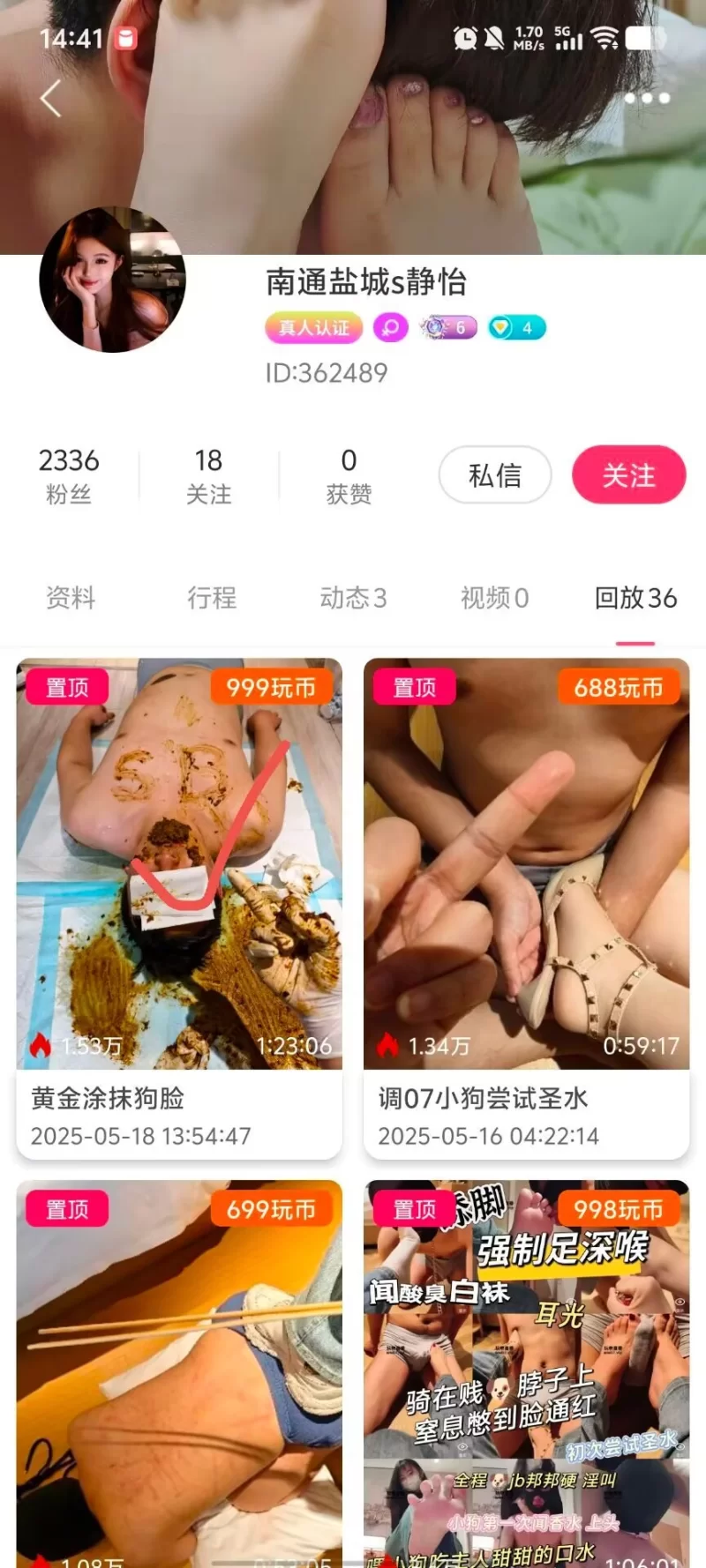Switch to the 资料 tab

[71, 598]
